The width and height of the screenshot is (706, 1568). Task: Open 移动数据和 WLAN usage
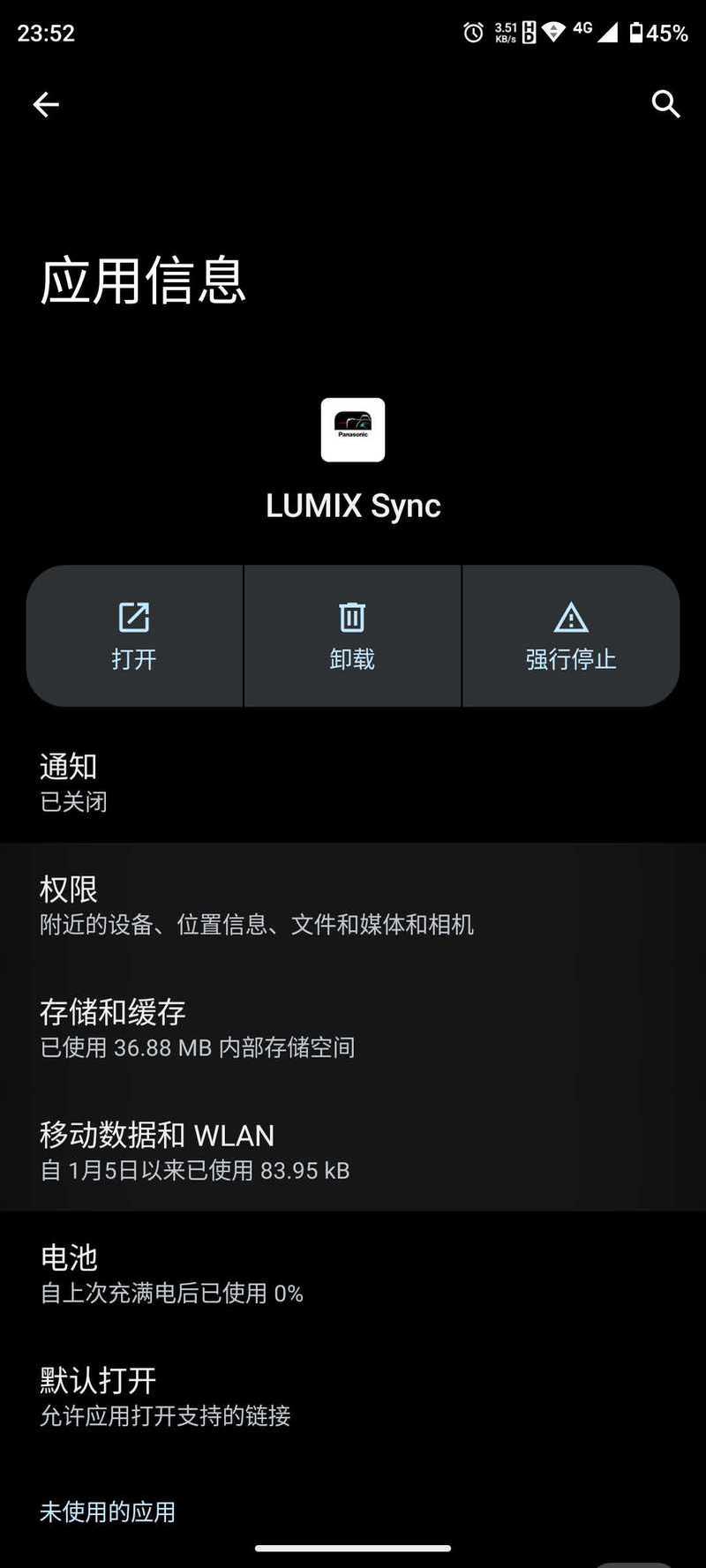coord(353,1151)
